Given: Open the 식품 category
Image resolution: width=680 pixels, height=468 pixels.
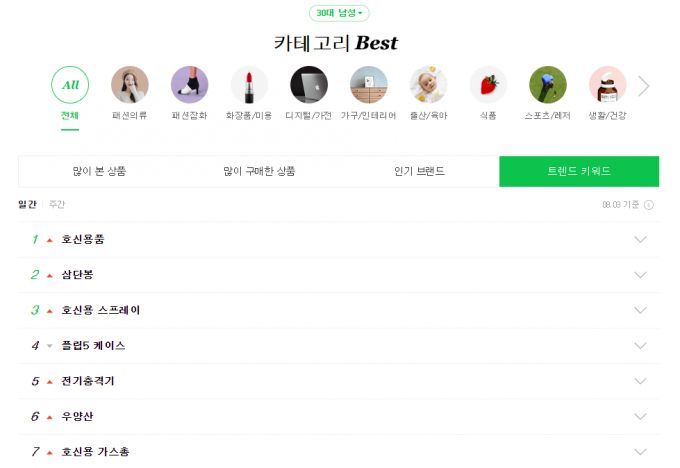Looking at the screenshot, I should click(x=488, y=86).
